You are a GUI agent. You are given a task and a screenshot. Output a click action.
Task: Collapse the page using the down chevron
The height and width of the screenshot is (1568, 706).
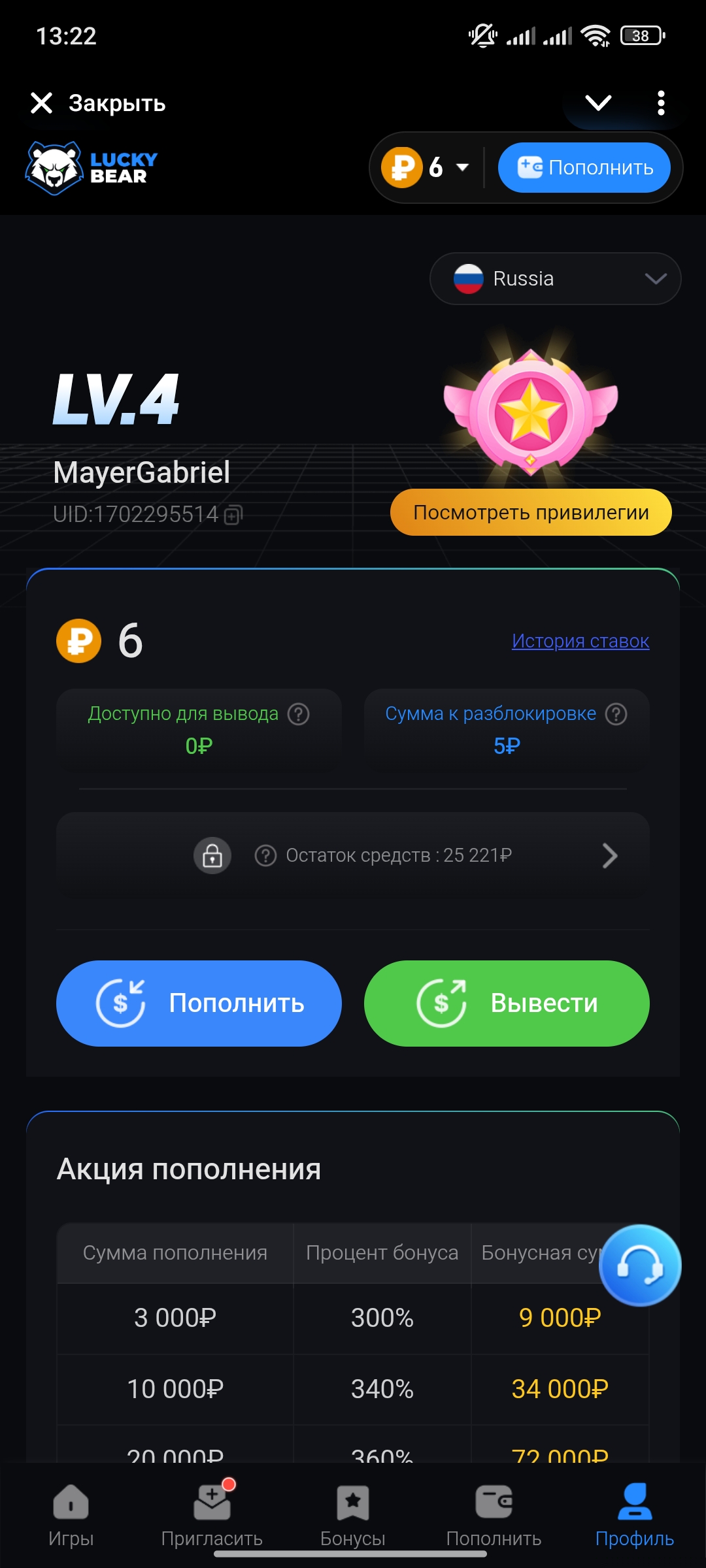[x=598, y=103]
